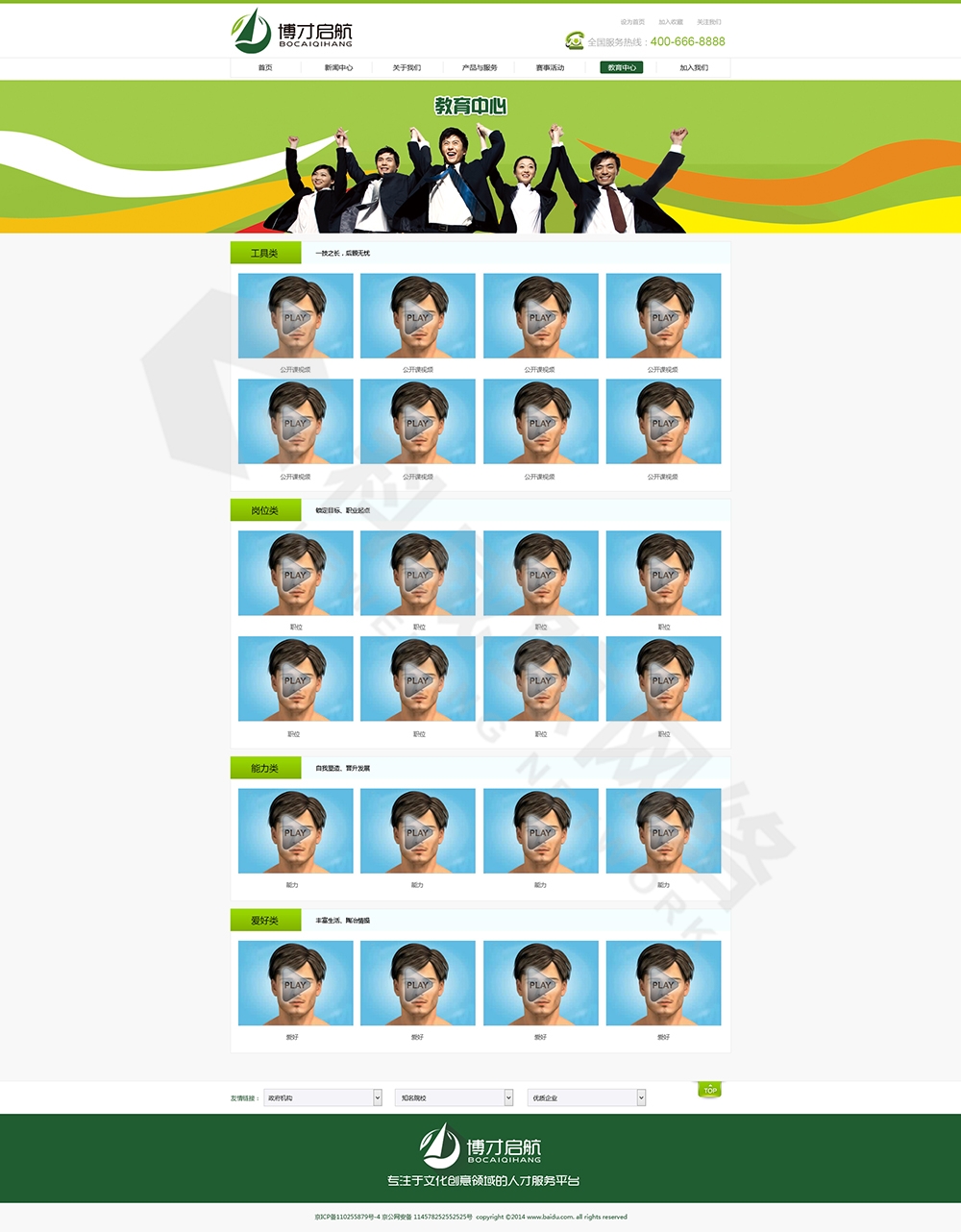Play the first 职位 video in 岗位类
The height and width of the screenshot is (1232, 961).
[x=295, y=575]
